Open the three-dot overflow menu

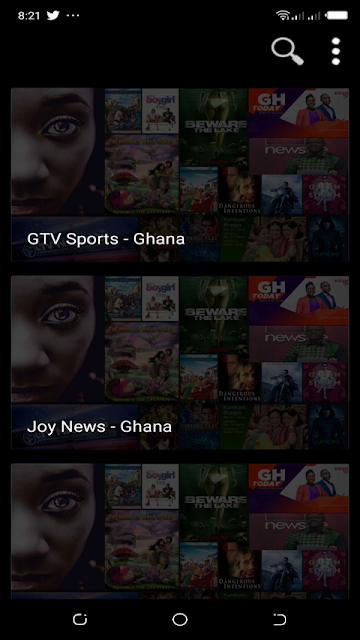(x=336, y=51)
